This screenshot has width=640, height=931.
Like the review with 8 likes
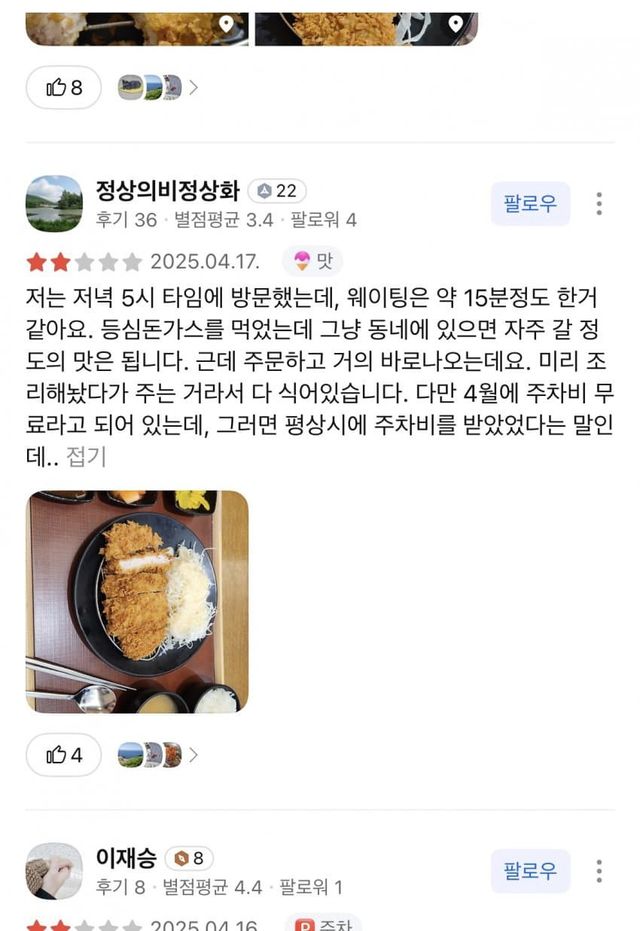tap(63, 87)
